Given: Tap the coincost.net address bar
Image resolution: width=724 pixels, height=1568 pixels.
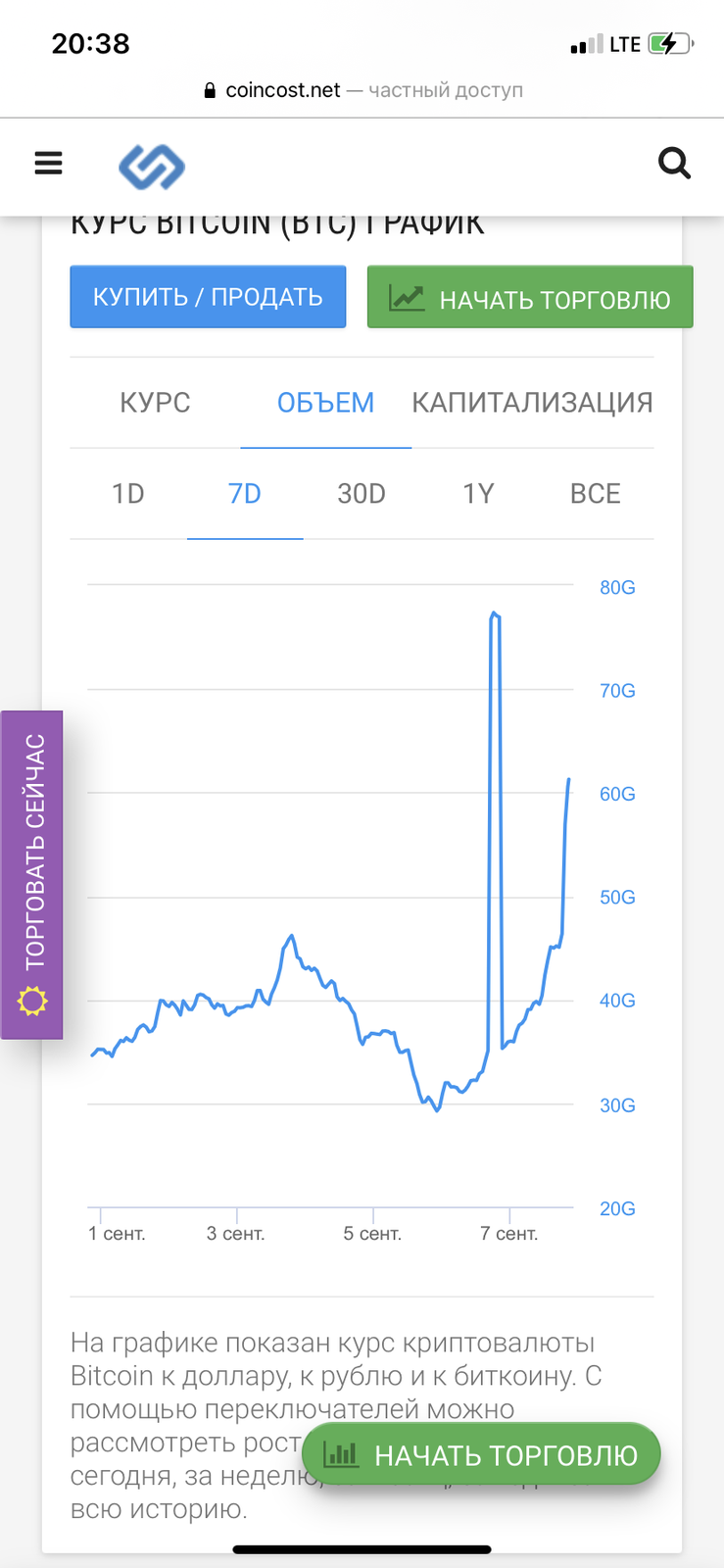Looking at the screenshot, I should tap(362, 90).
